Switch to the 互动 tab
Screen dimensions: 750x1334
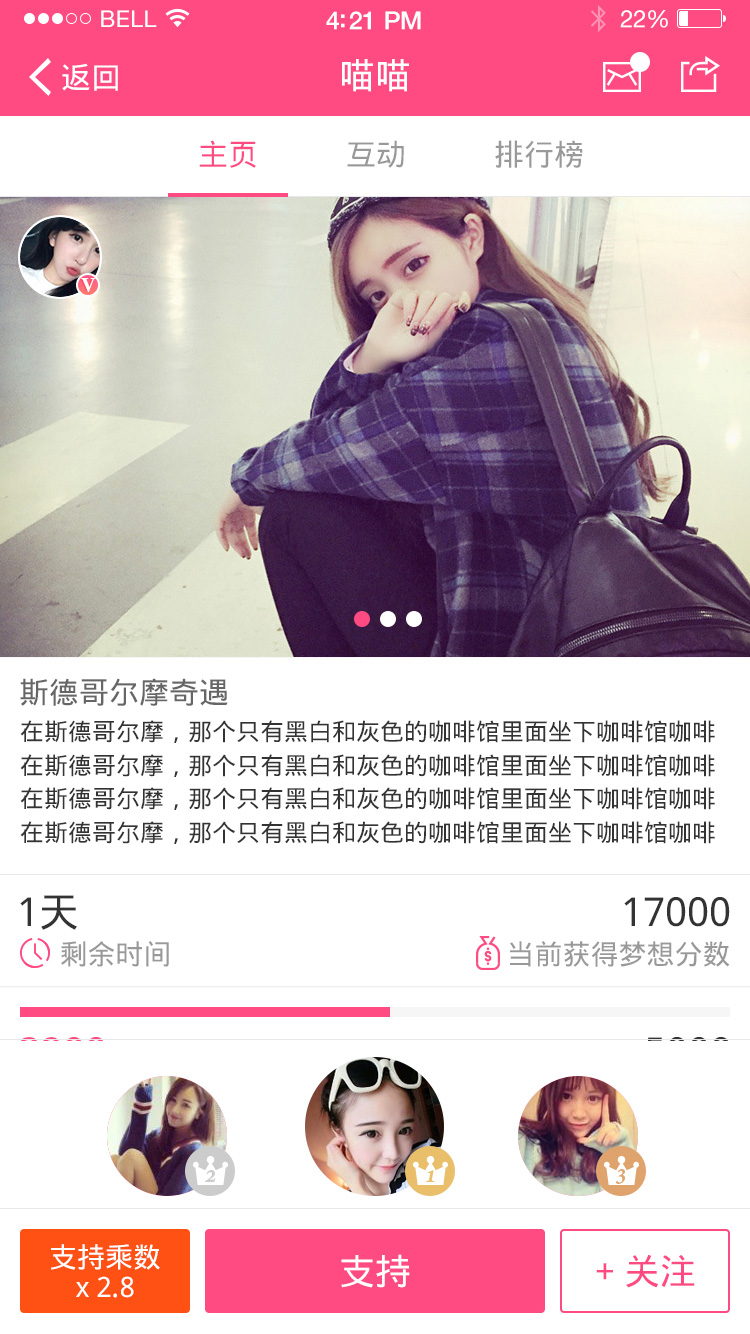tap(376, 155)
